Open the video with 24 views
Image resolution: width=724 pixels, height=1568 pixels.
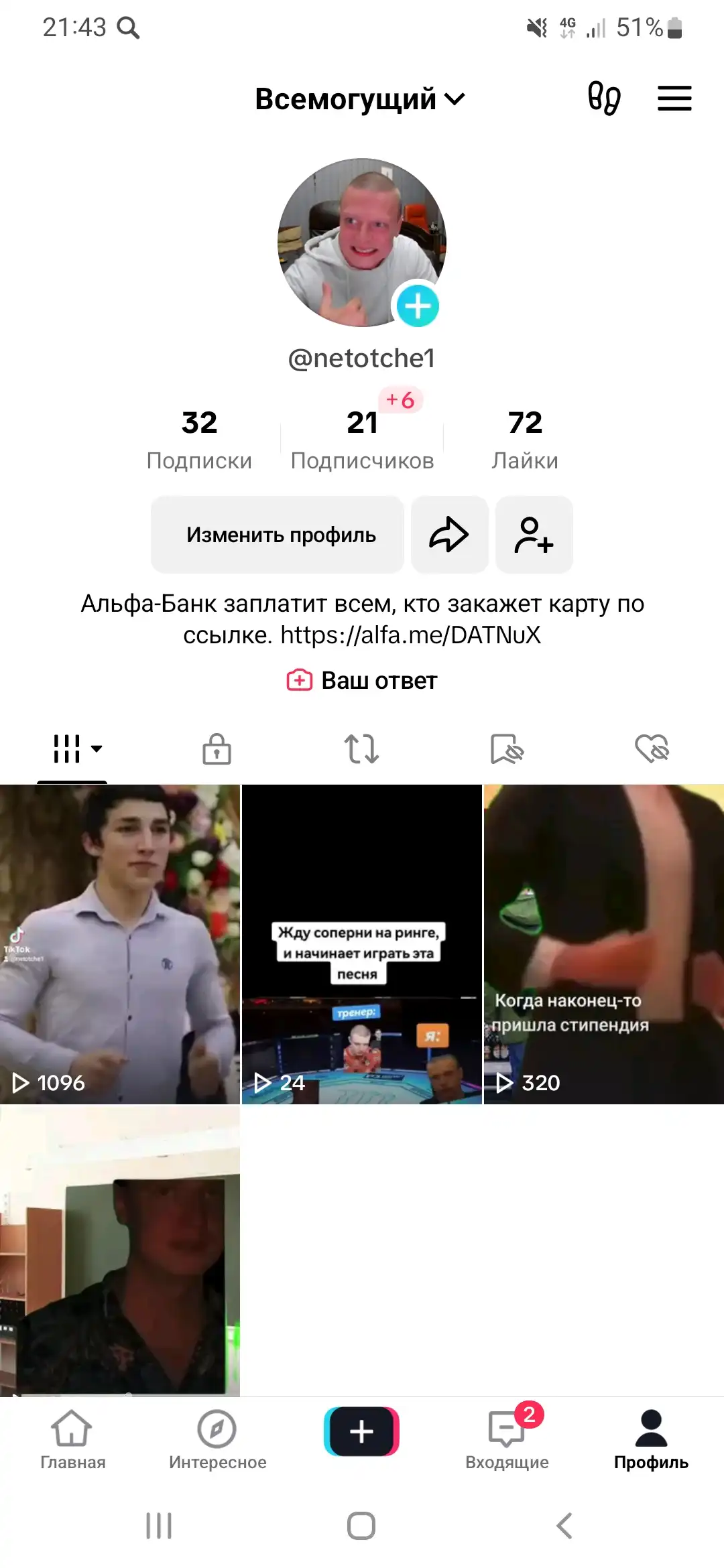click(362, 944)
